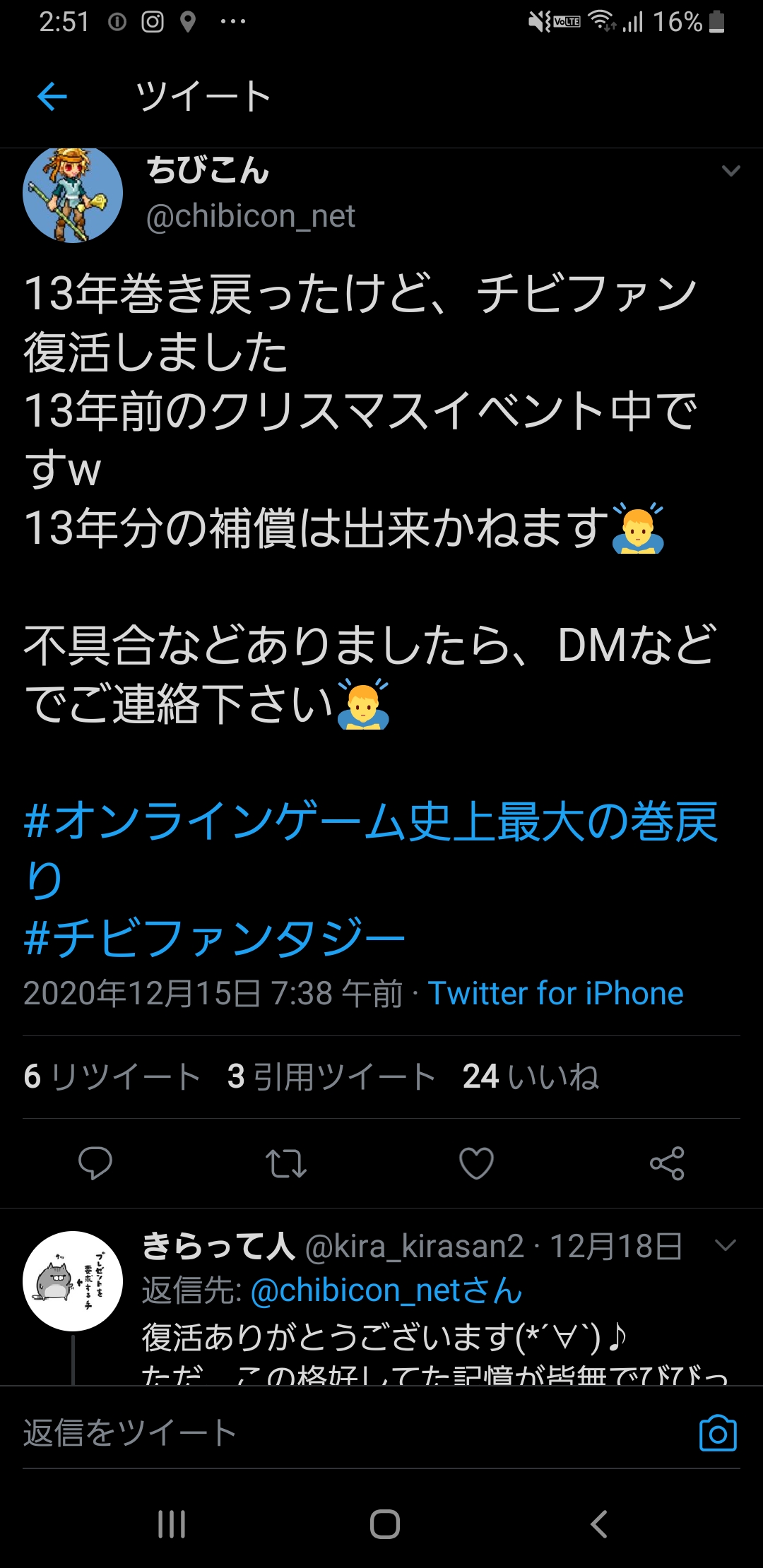This screenshot has height=1568, width=763.
Task: Open the #オンラインゲーム史上最大の巻戻り hashtag
Action: (371, 851)
